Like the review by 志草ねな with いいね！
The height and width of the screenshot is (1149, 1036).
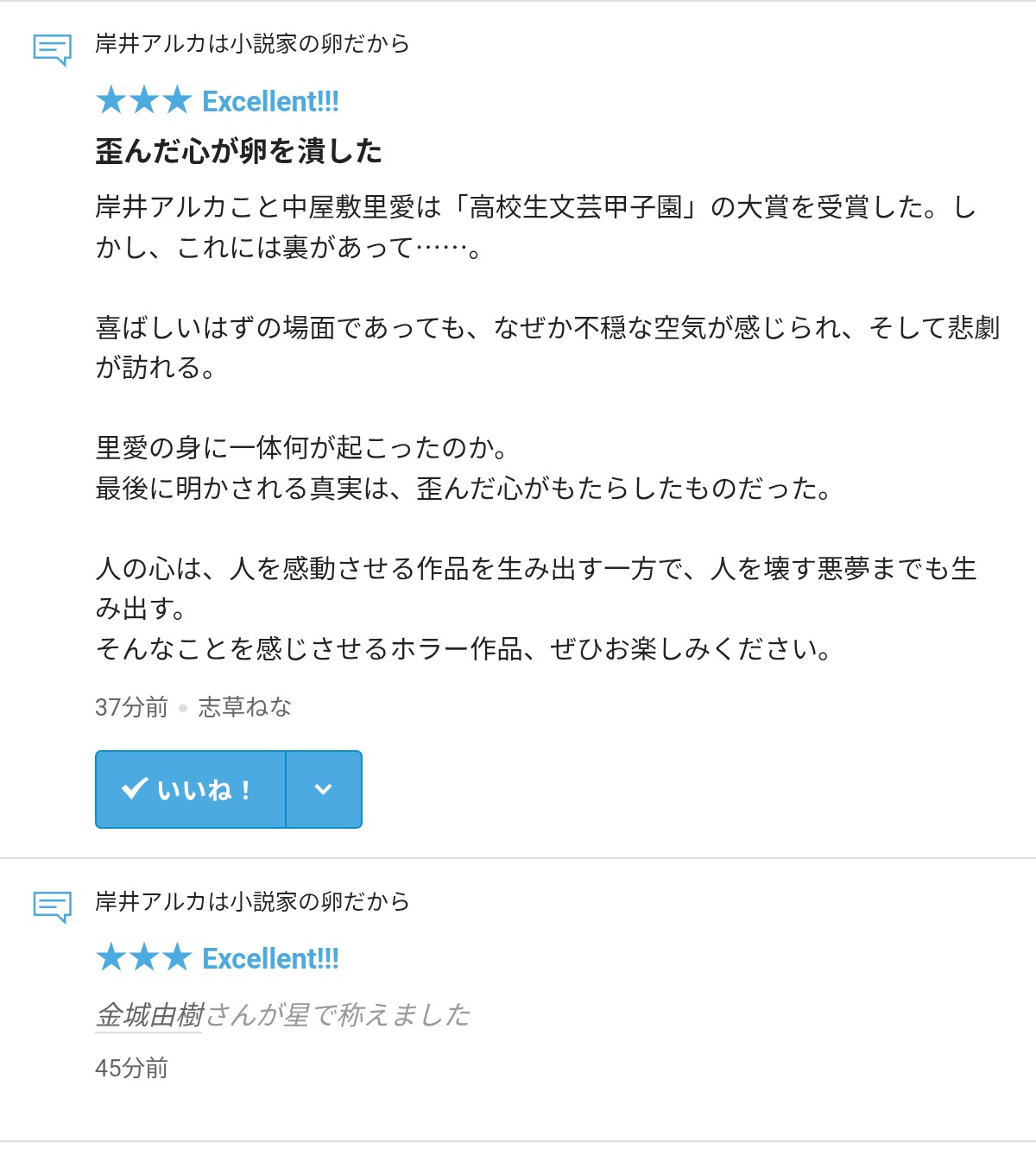tap(190, 789)
